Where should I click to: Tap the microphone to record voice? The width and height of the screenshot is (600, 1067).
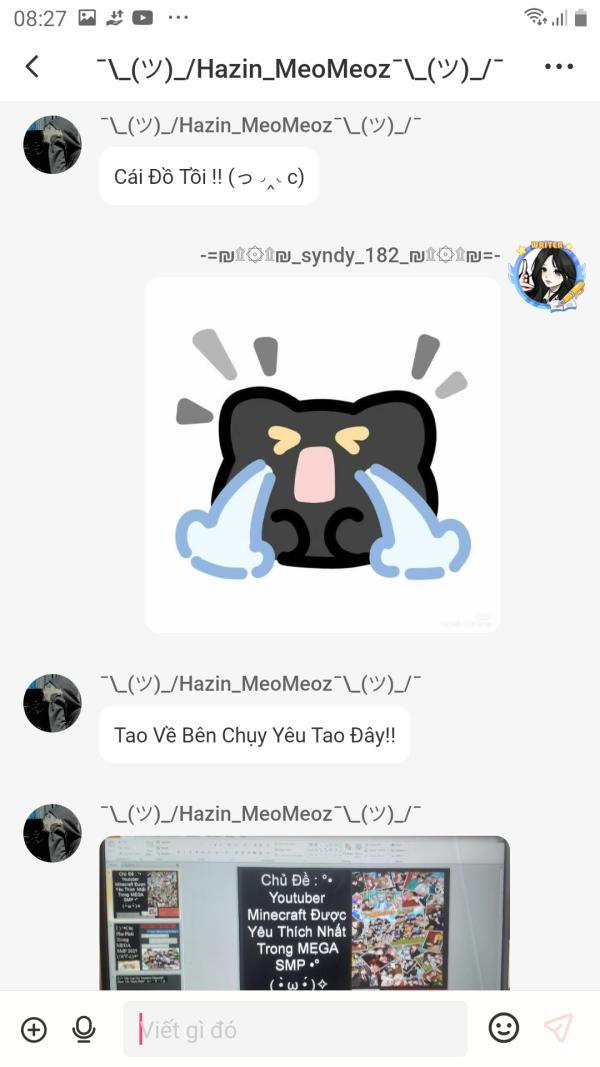84,1029
